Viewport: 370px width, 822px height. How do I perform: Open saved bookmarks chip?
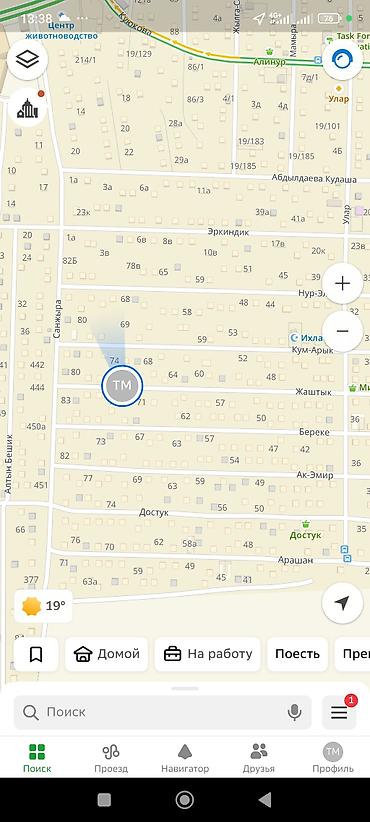pos(36,654)
